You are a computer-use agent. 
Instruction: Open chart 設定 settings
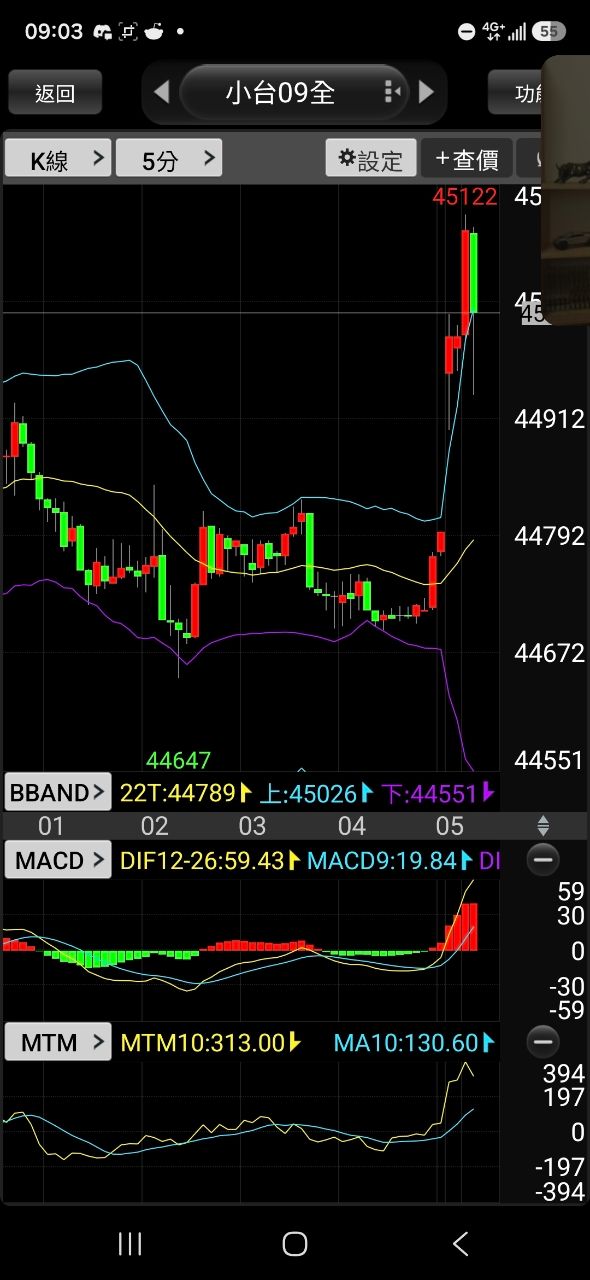370,159
